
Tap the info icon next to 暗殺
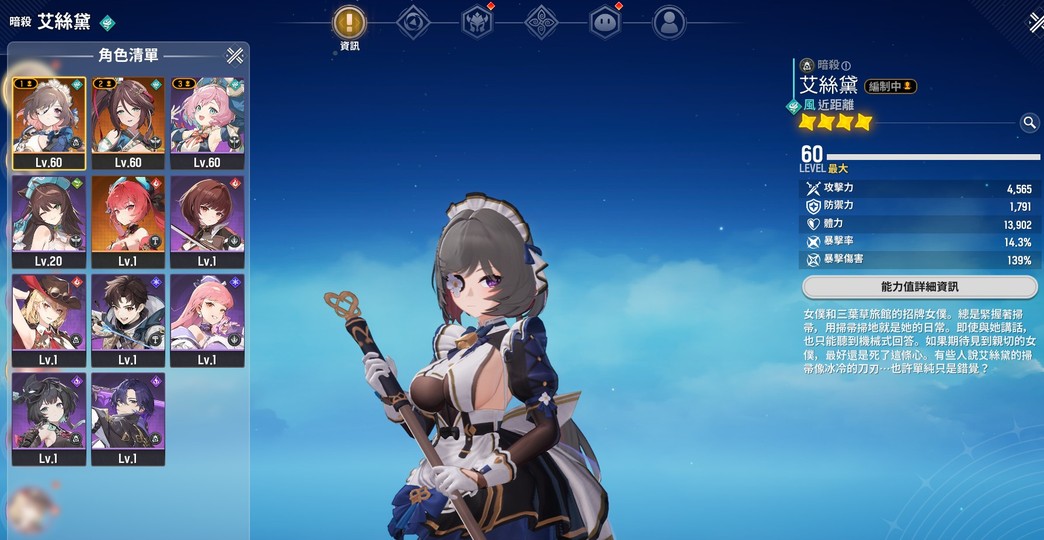click(846, 65)
